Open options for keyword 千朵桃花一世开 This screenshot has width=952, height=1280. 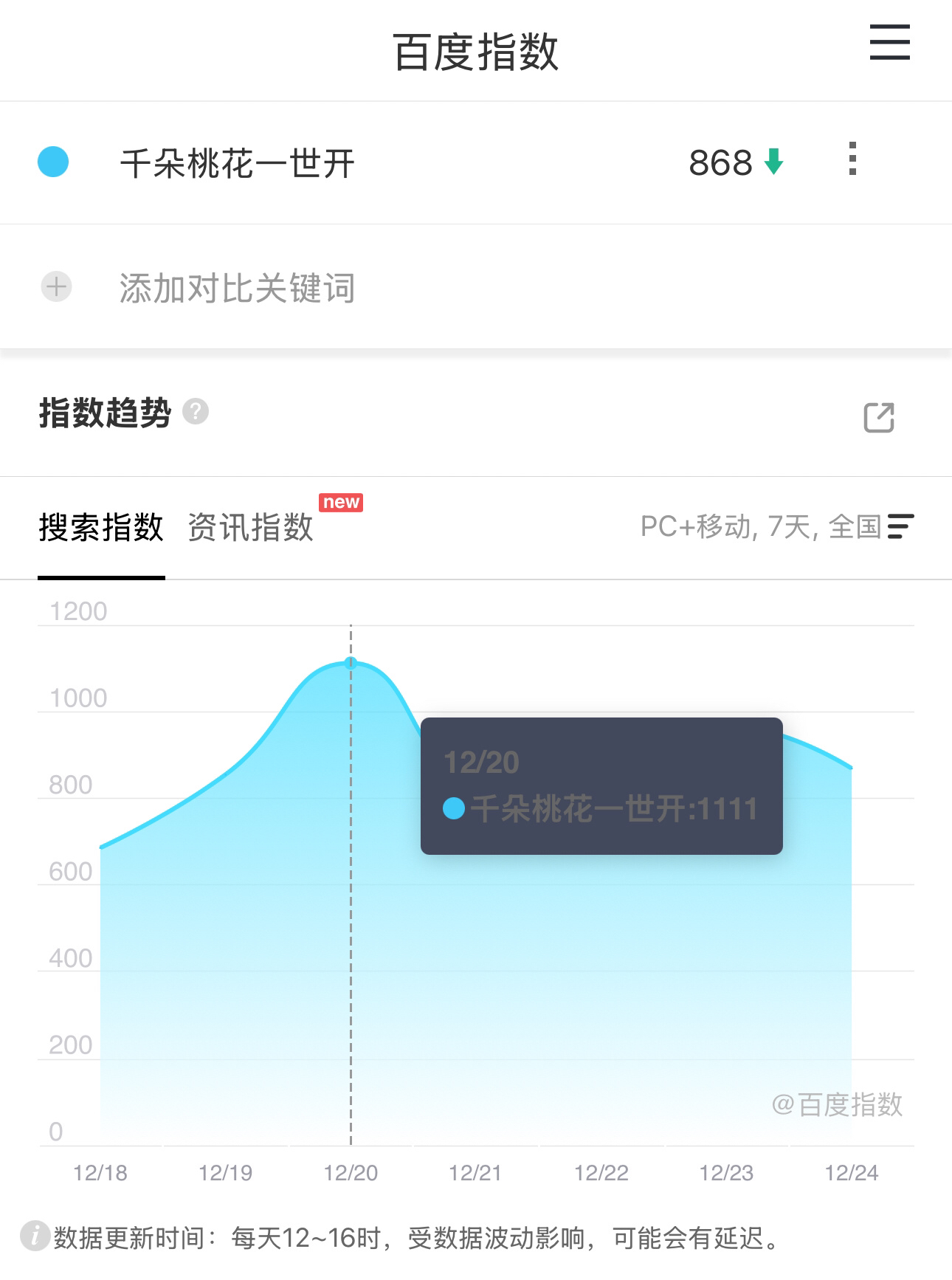852,159
